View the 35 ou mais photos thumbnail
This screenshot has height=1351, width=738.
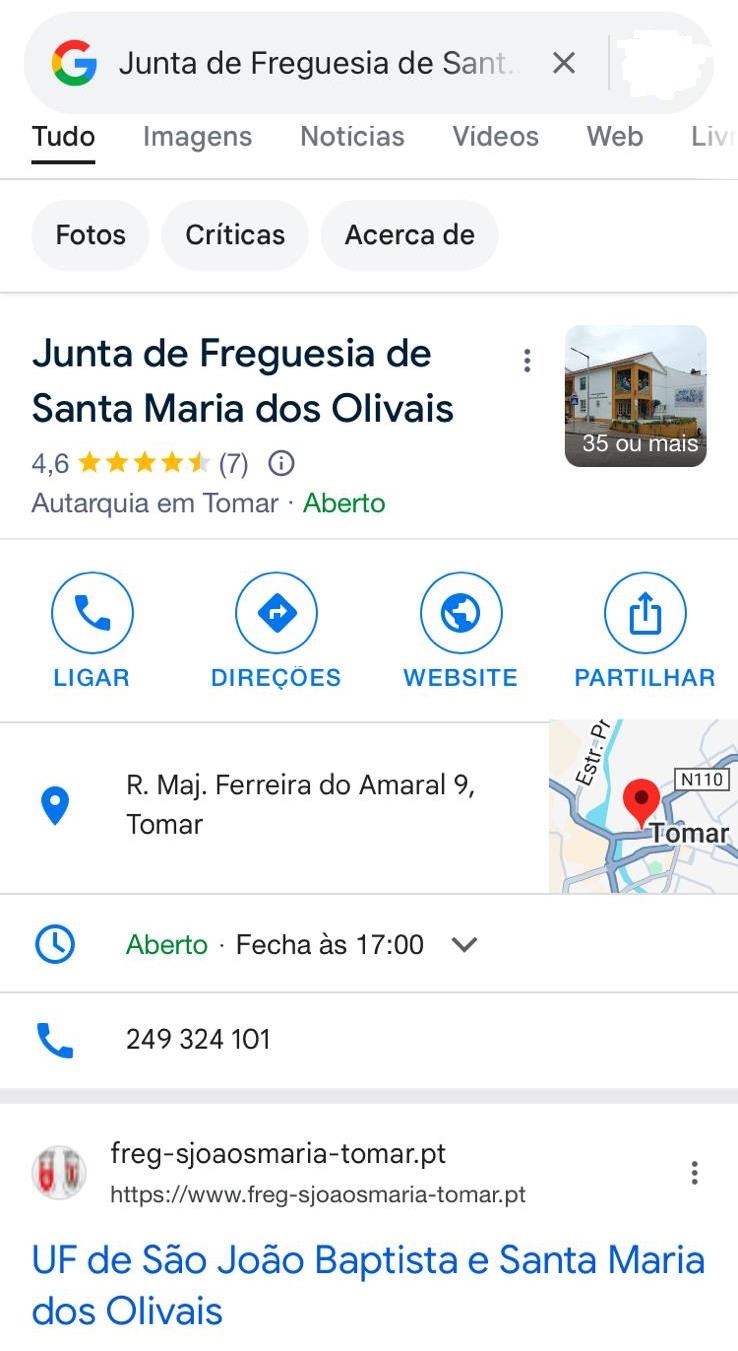pyautogui.click(x=635, y=396)
